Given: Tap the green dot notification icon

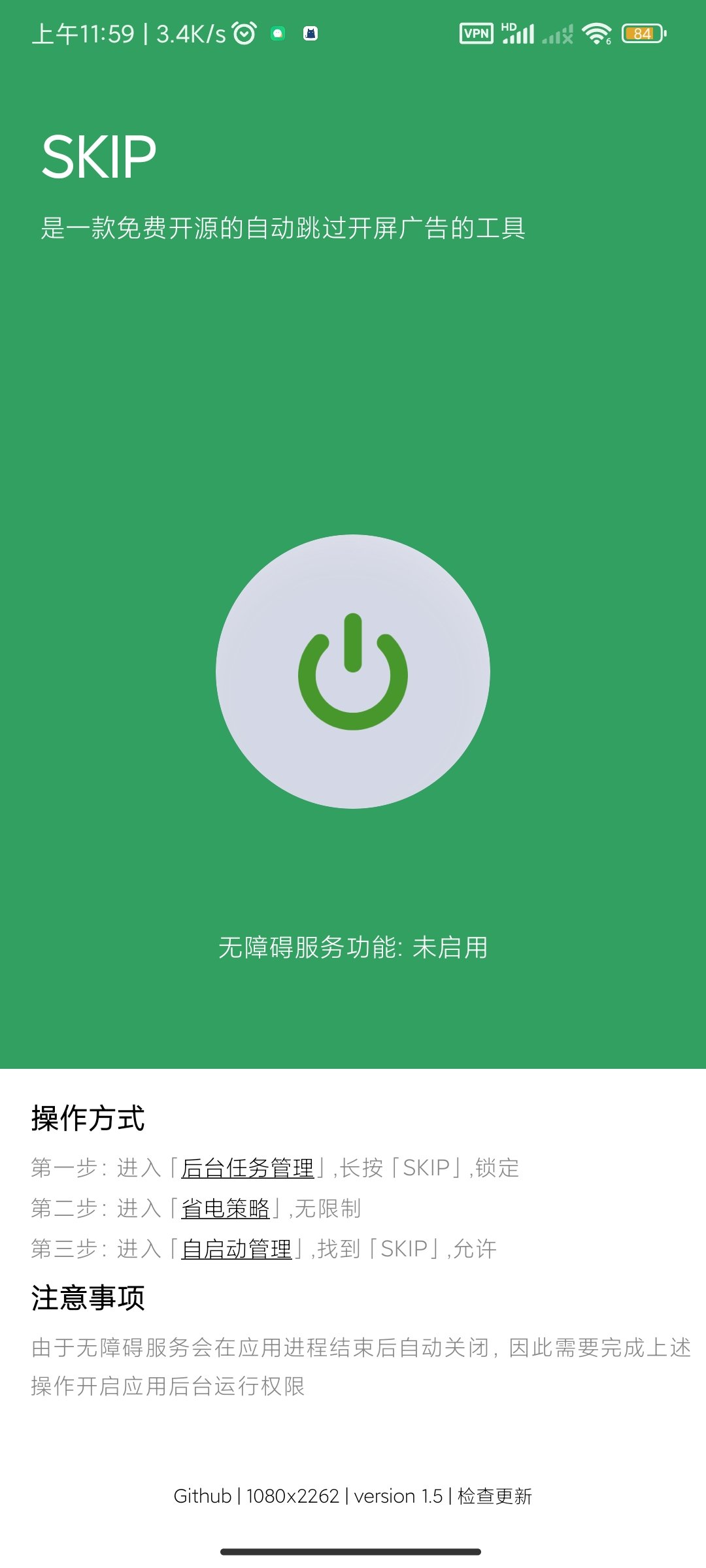Looking at the screenshot, I should pos(277,31).
